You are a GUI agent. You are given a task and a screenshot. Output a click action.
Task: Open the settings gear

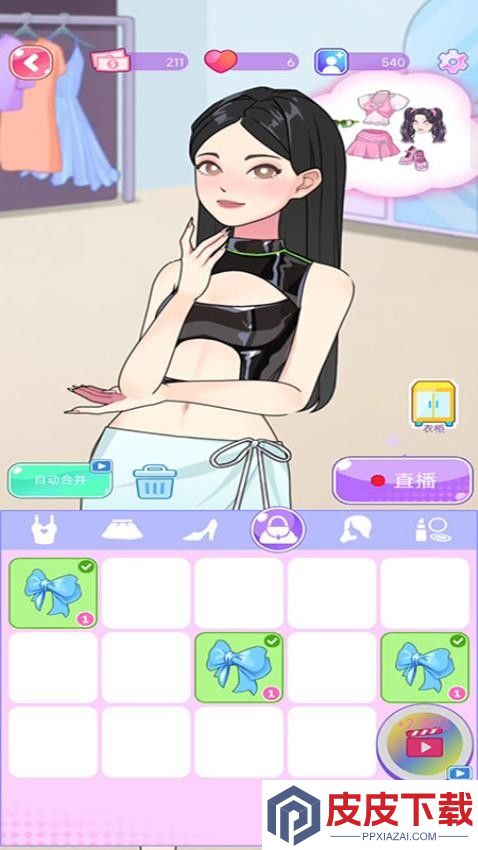click(451, 61)
